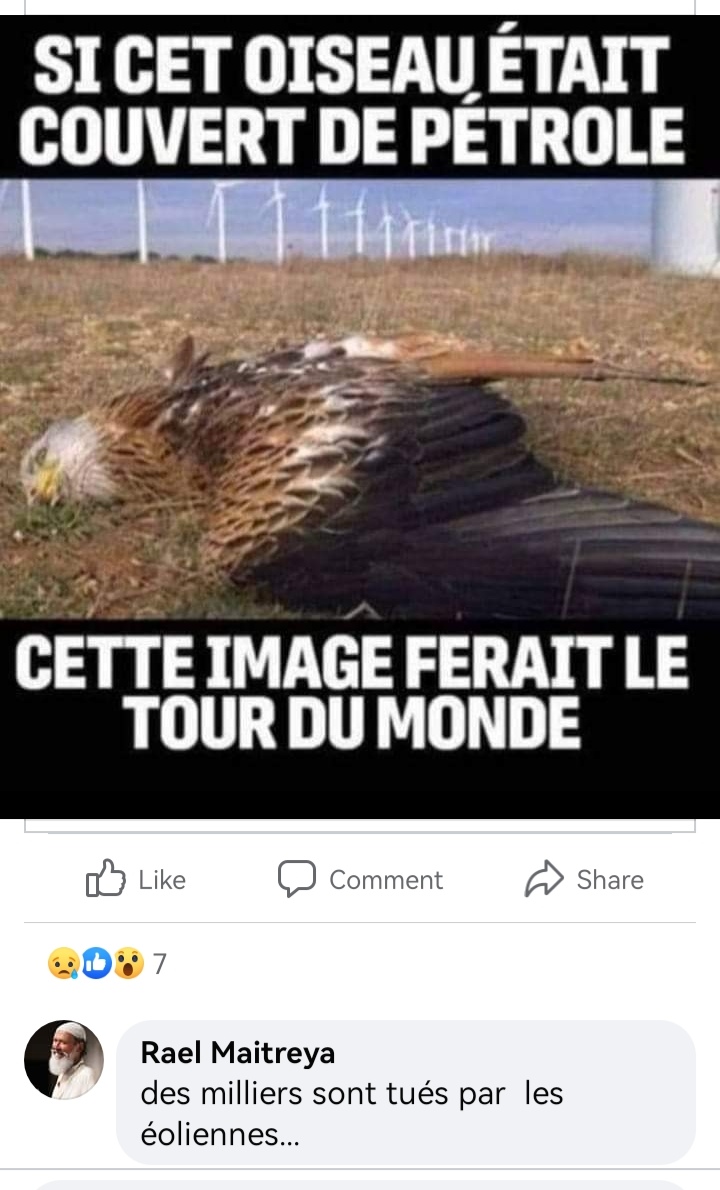This screenshot has width=720, height=1190.
Task: Like this post
Action: click(x=136, y=879)
